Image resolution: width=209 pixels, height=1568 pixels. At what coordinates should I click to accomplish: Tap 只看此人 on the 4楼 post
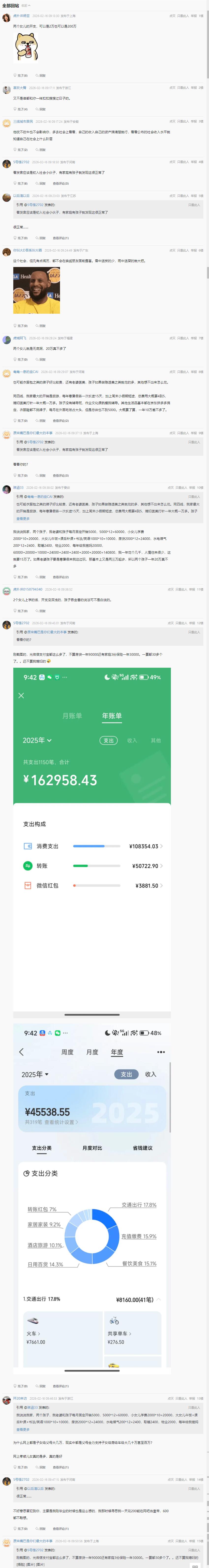[x=183, y=162]
